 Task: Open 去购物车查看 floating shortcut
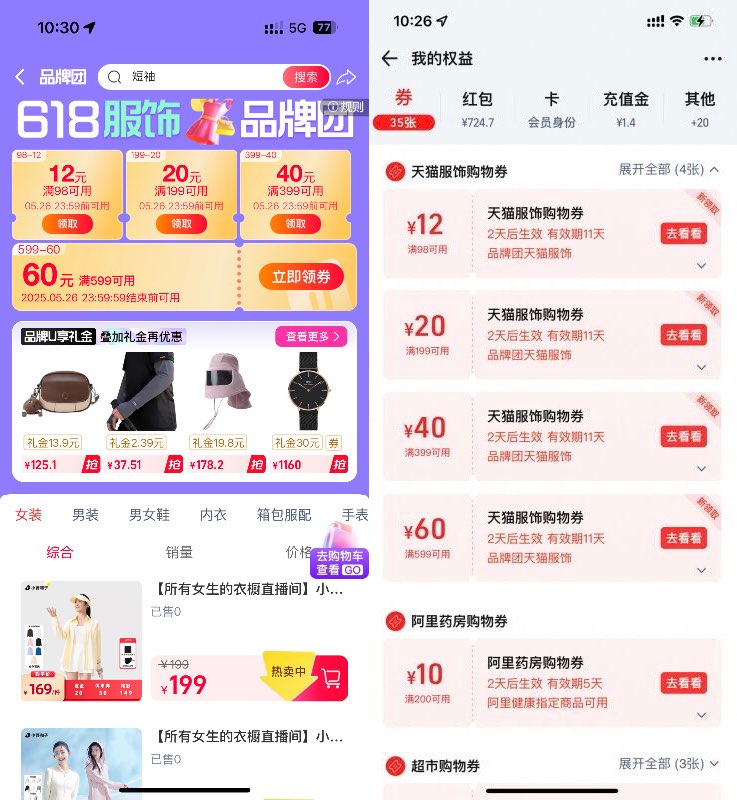340,563
